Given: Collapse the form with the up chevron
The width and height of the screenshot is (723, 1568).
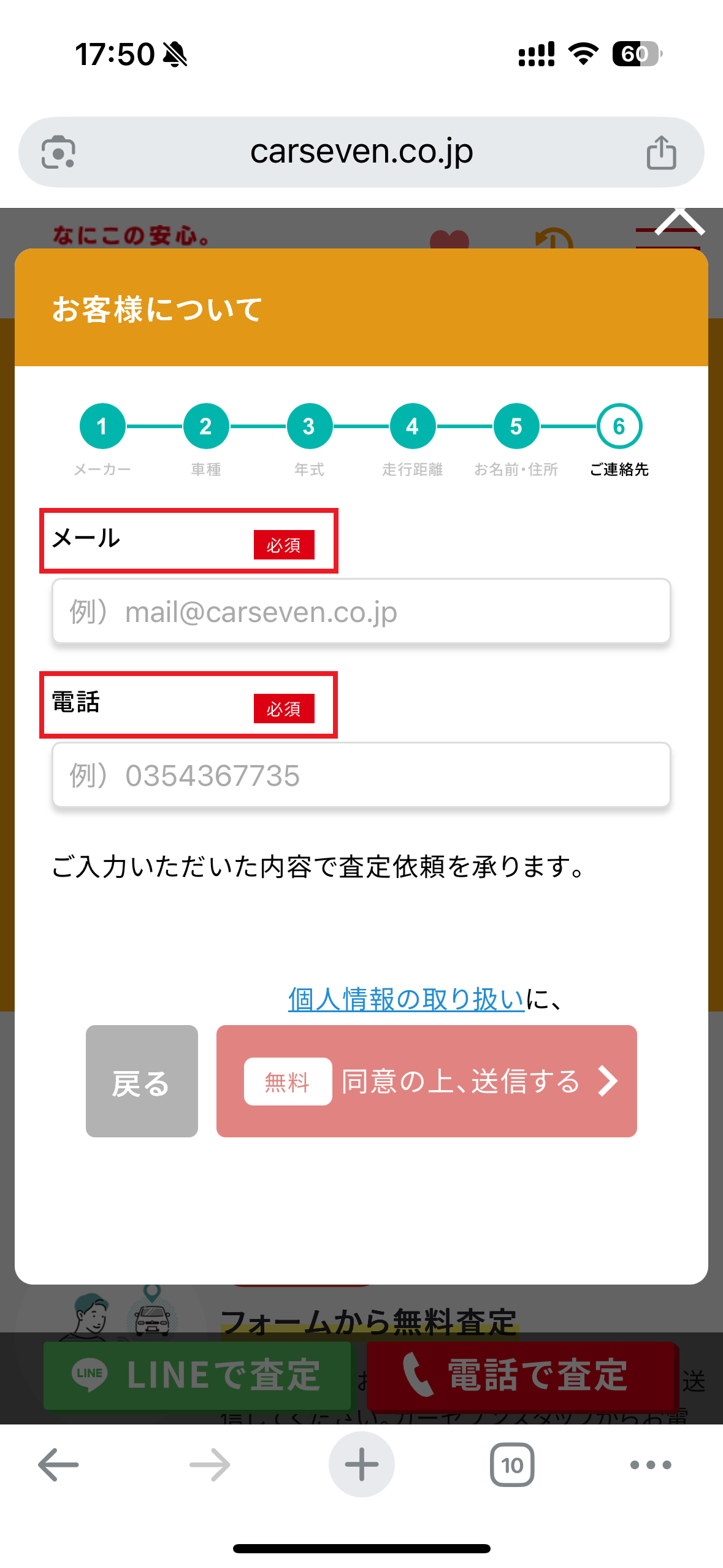Looking at the screenshot, I should click(x=679, y=222).
